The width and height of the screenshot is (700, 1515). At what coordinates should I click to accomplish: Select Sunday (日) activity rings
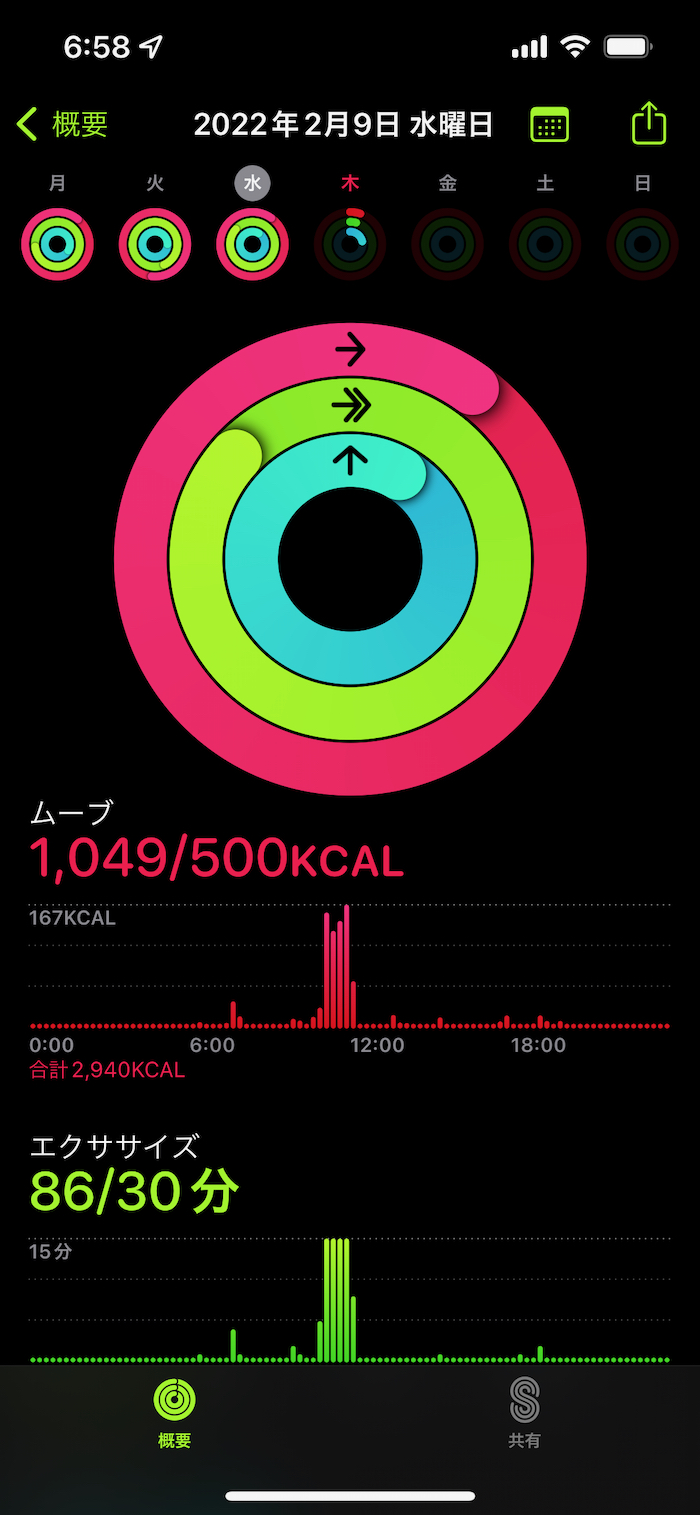click(642, 244)
